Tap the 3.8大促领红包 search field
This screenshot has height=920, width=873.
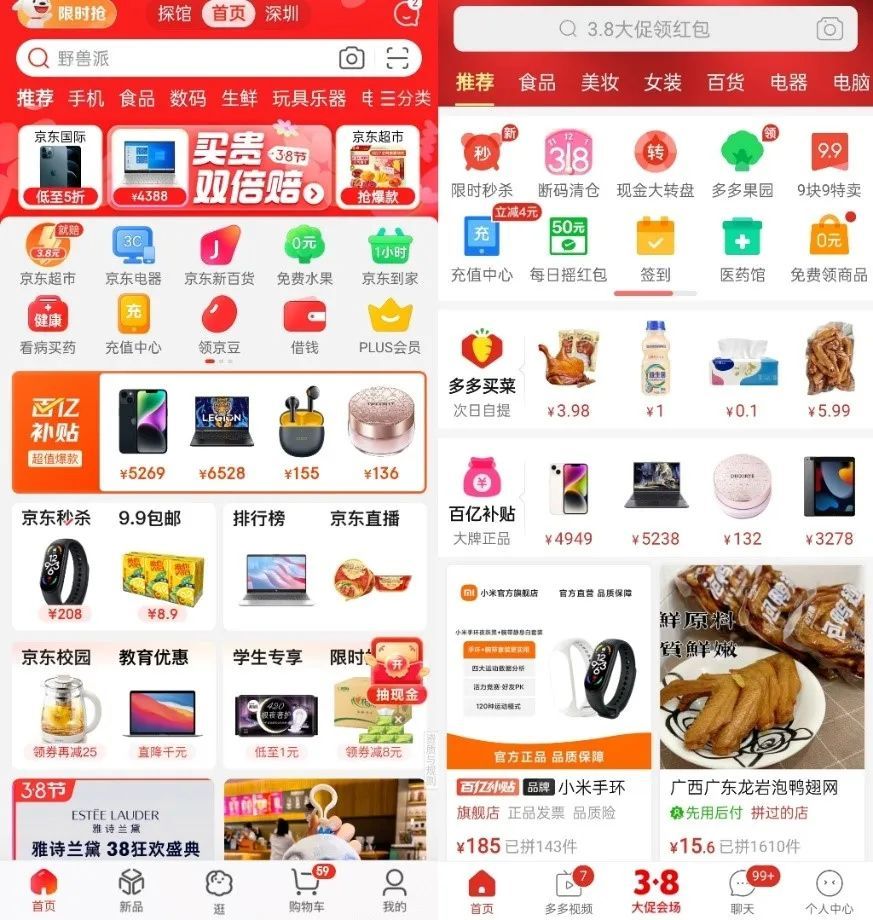pyautogui.click(x=640, y=30)
